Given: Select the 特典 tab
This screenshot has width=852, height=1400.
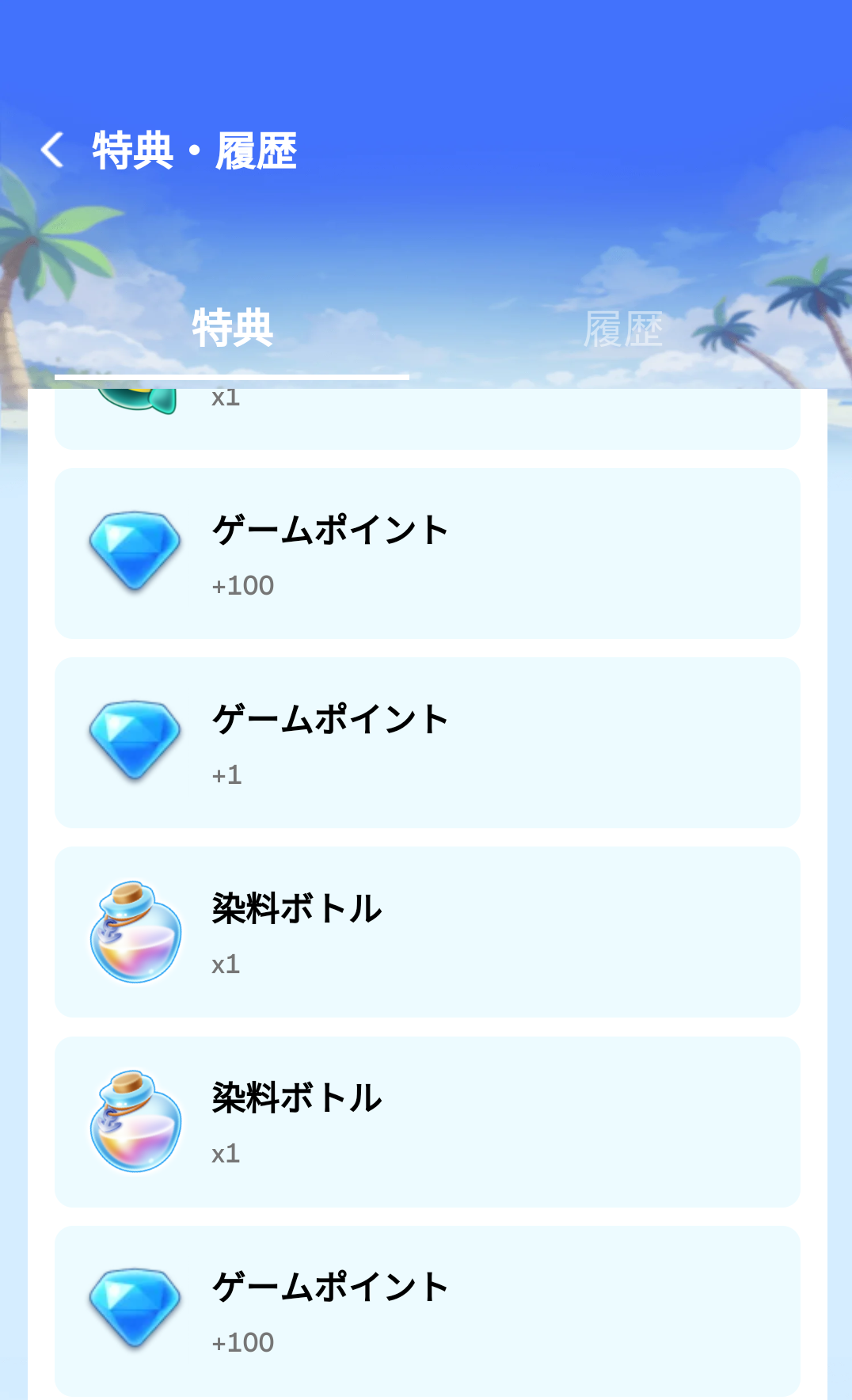Looking at the screenshot, I should point(232,329).
